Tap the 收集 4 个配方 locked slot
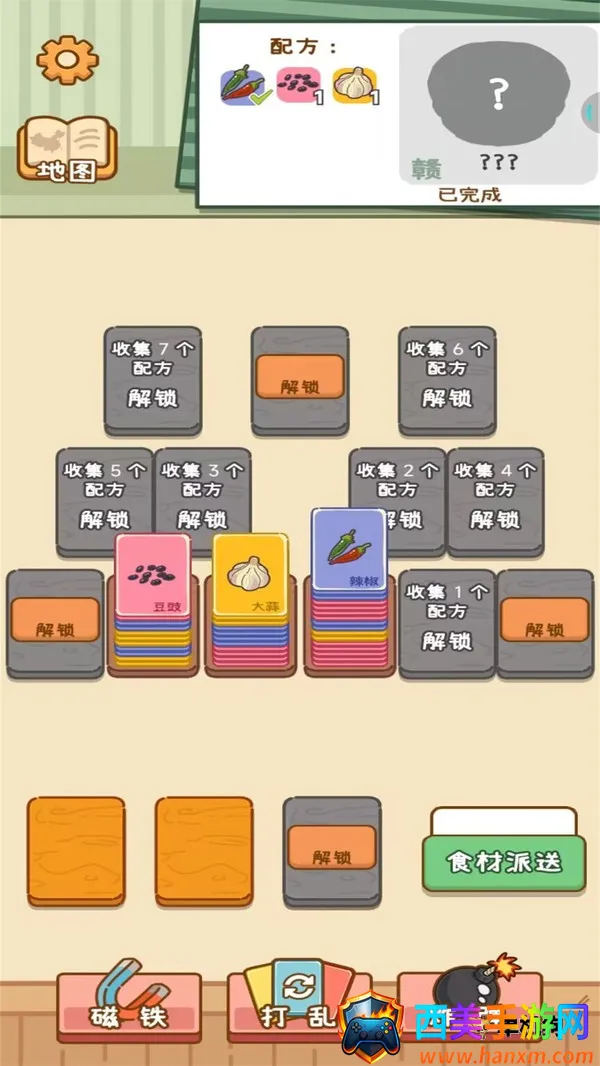This screenshot has height=1066, width=600. click(x=495, y=498)
